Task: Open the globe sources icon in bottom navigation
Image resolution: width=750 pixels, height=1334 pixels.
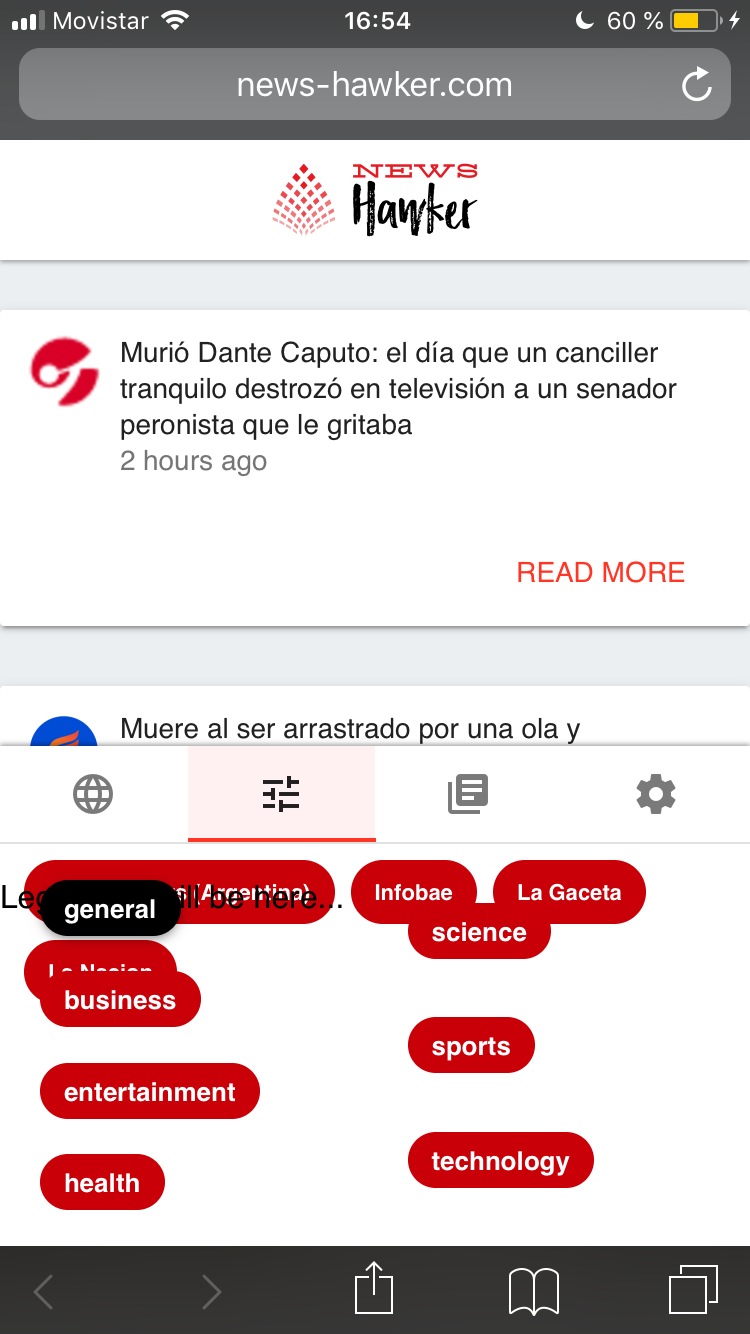Action: click(93, 794)
